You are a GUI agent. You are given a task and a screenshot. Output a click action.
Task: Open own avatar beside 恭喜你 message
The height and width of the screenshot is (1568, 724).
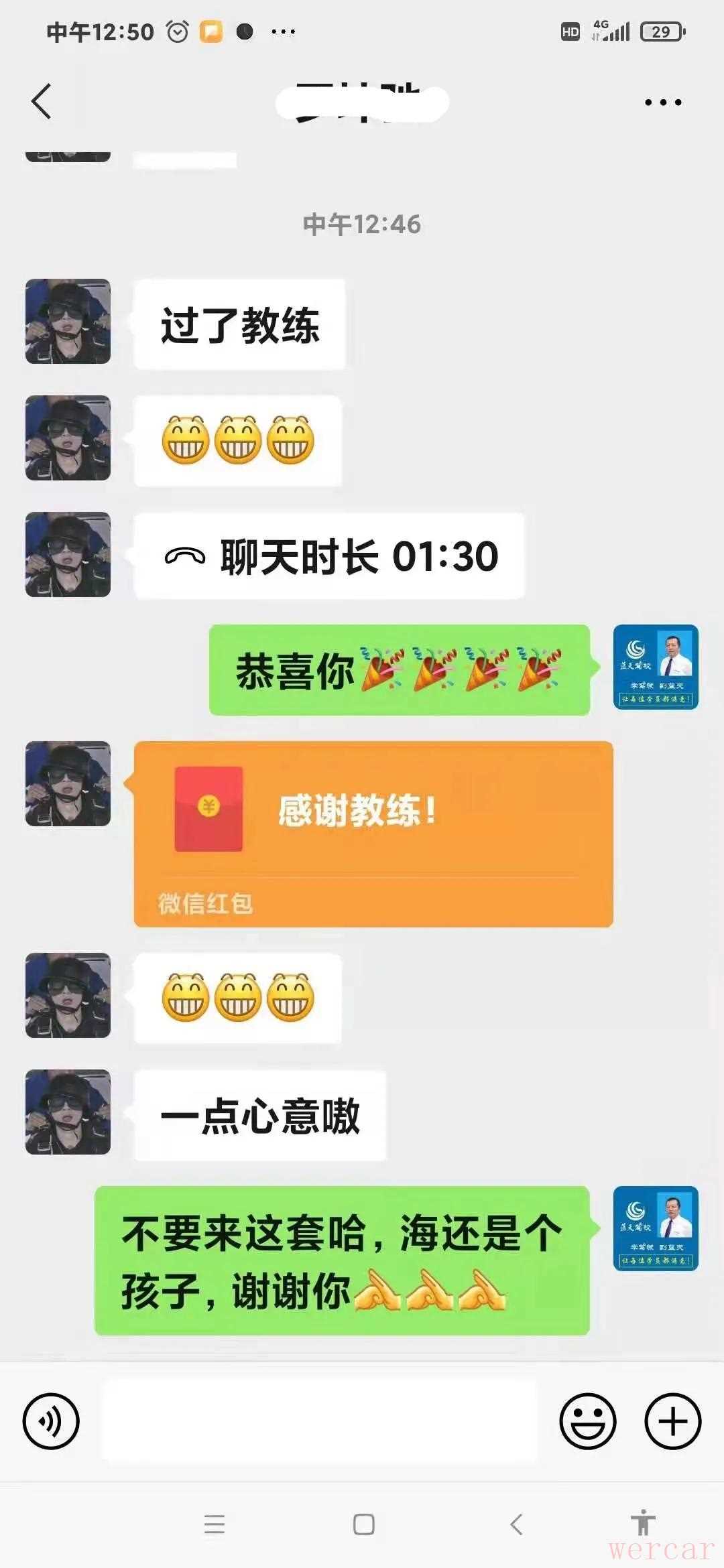tap(656, 667)
